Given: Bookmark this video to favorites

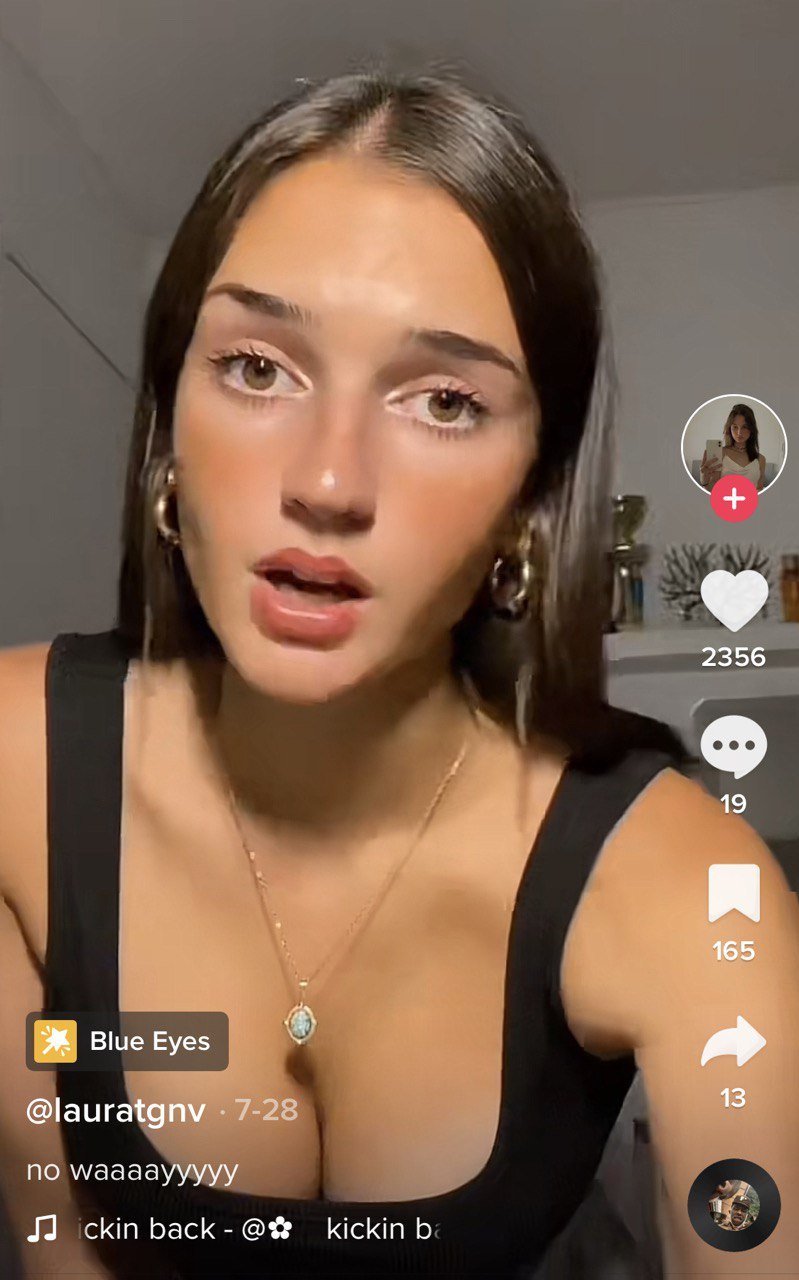Looking at the screenshot, I should (x=733, y=893).
